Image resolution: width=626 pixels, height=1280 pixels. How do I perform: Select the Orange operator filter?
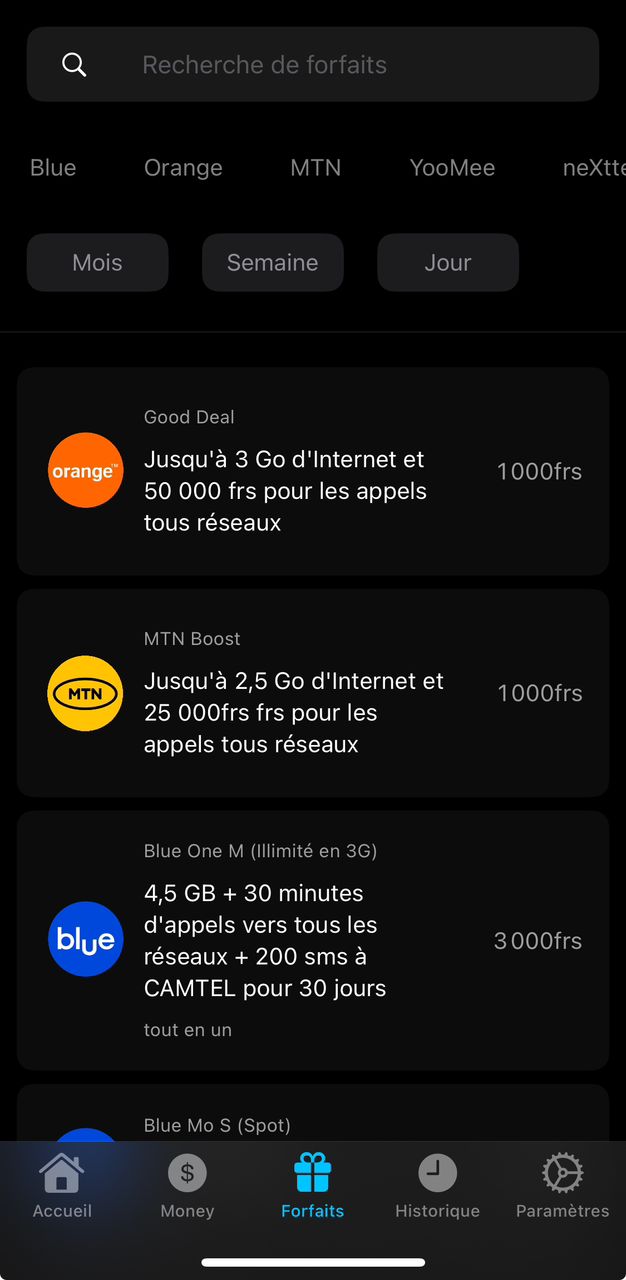tap(183, 168)
